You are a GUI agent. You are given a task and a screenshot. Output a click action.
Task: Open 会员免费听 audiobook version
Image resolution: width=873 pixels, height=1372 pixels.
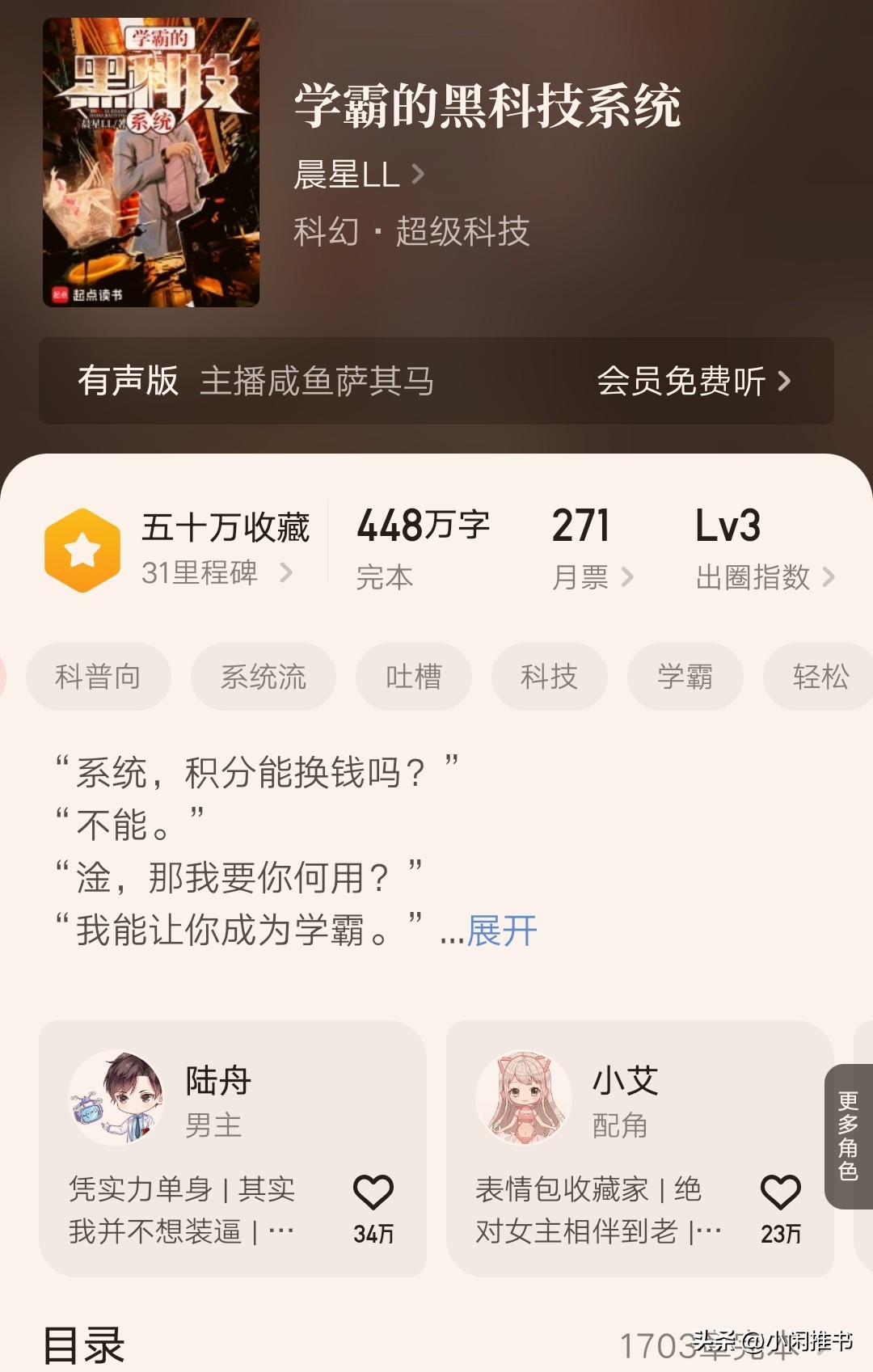point(693,381)
